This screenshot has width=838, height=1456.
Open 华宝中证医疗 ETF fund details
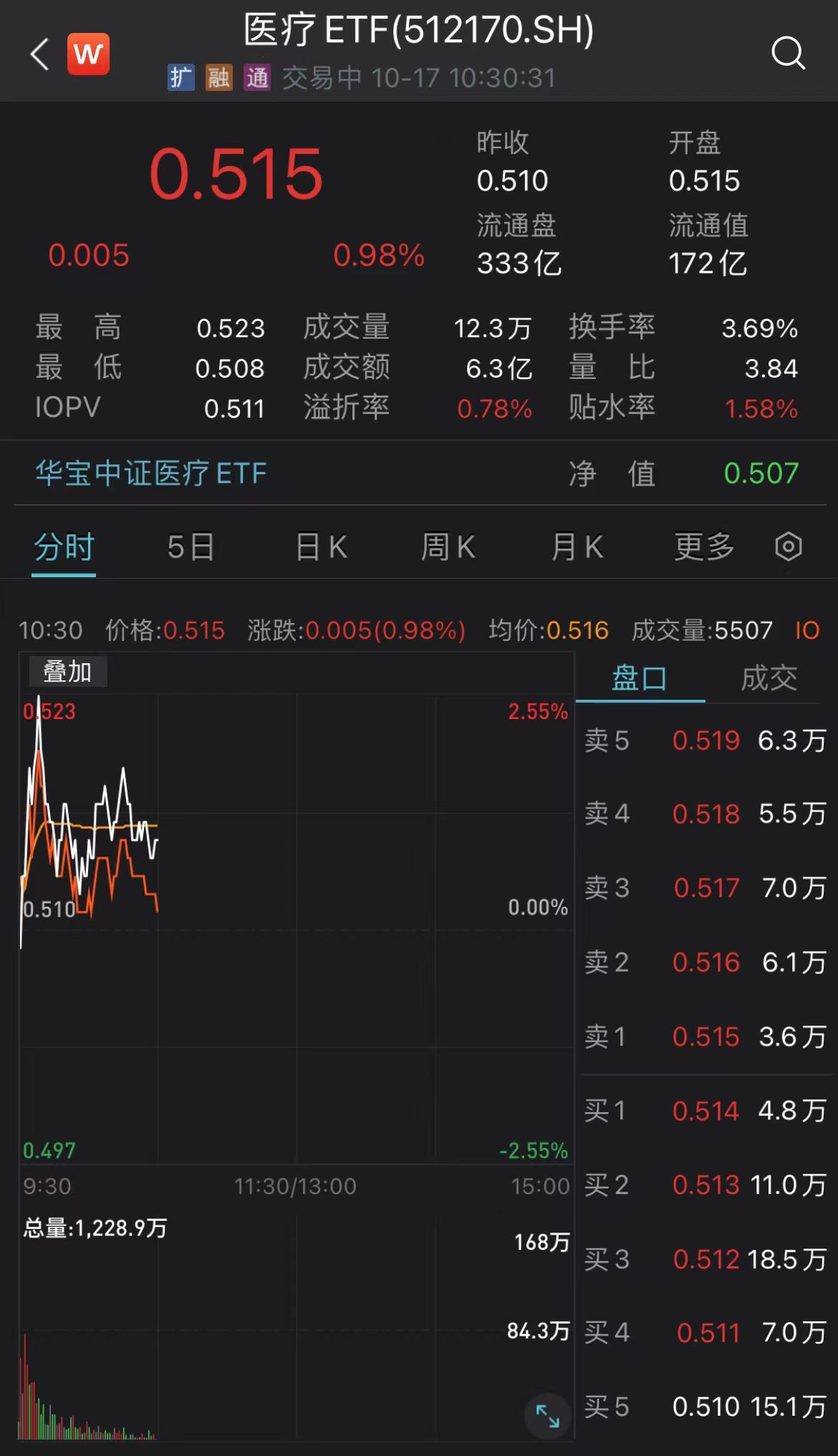tap(150, 473)
